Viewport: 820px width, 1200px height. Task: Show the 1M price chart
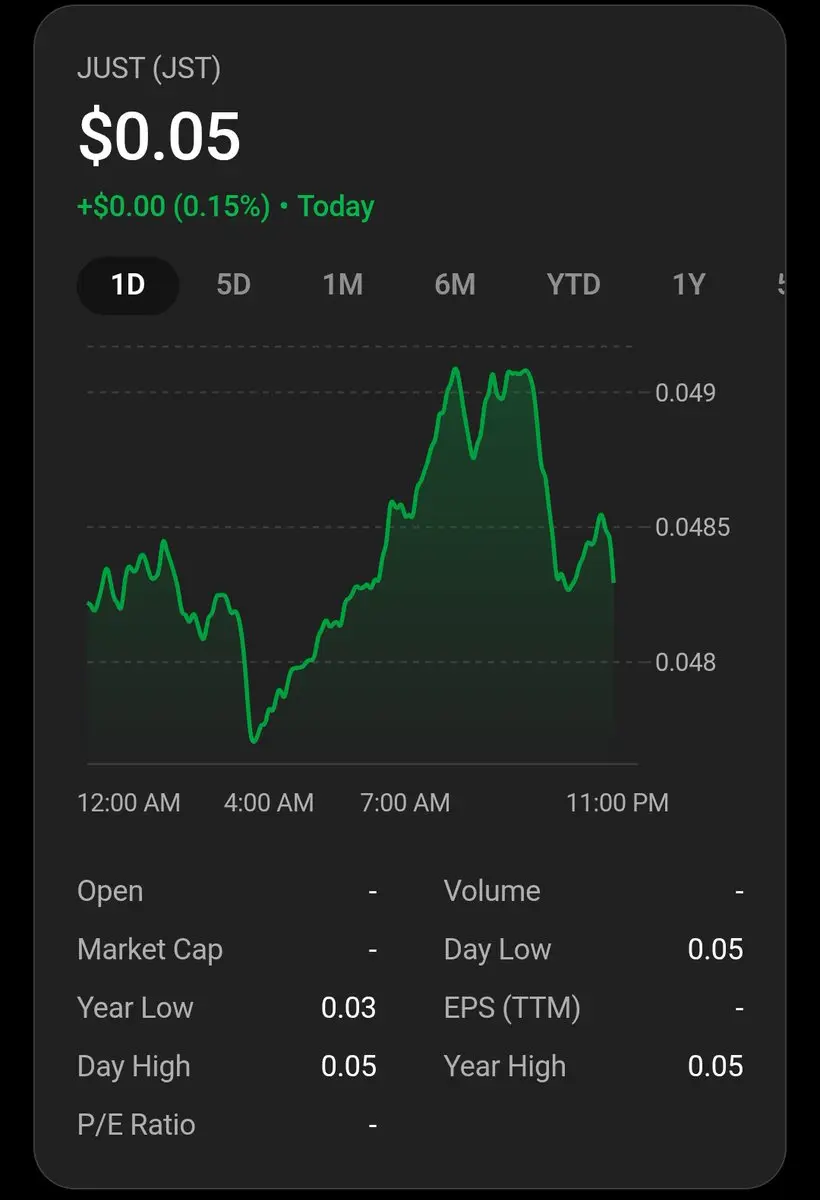[342, 285]
